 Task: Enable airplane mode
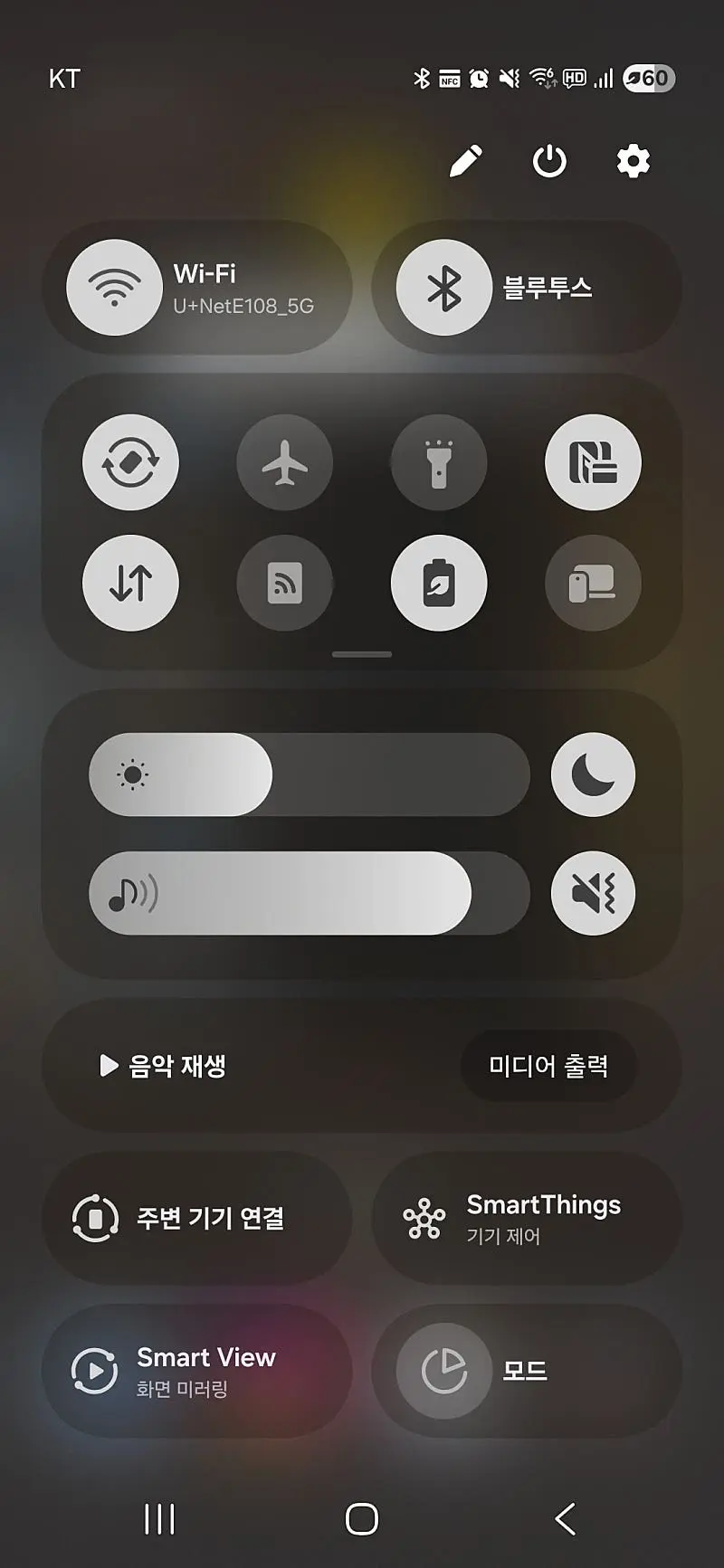(285, 462)
